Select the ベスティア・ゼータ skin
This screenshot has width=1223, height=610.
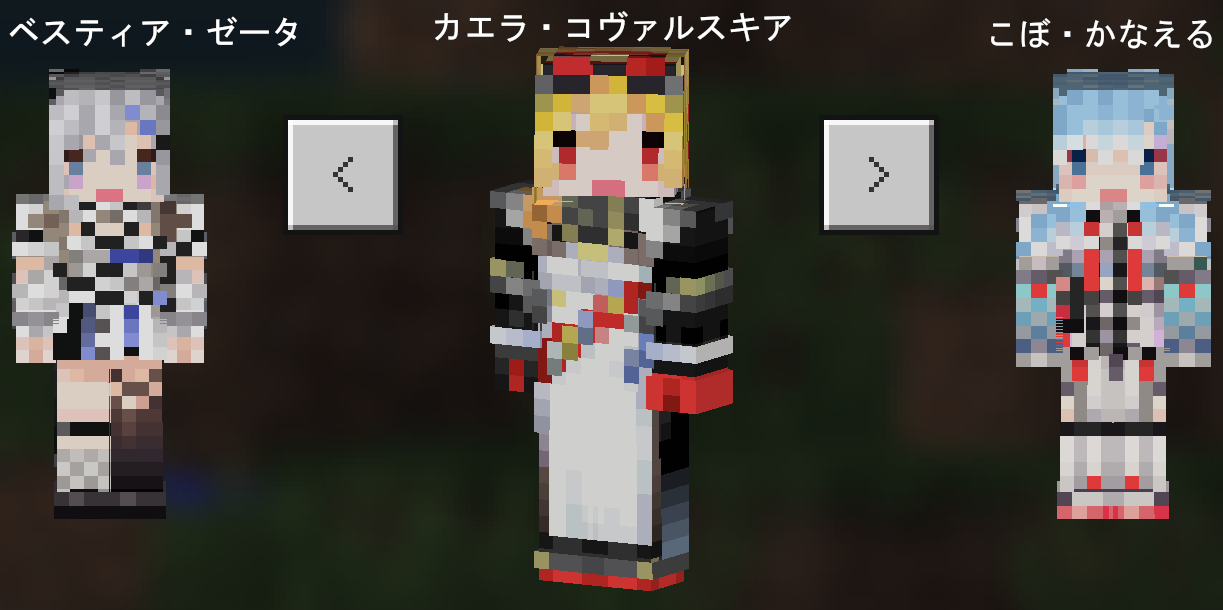[x=110, y=290]
